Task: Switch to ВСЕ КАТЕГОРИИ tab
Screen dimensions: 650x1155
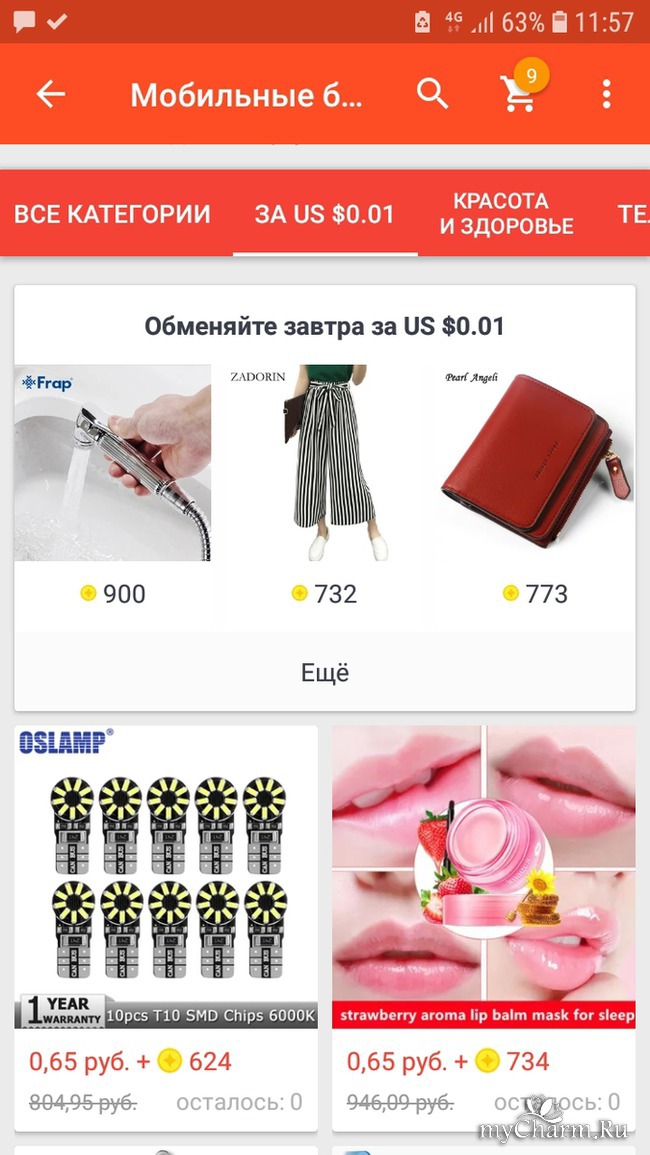Action: pyautogui.click(x=112, y=214)
